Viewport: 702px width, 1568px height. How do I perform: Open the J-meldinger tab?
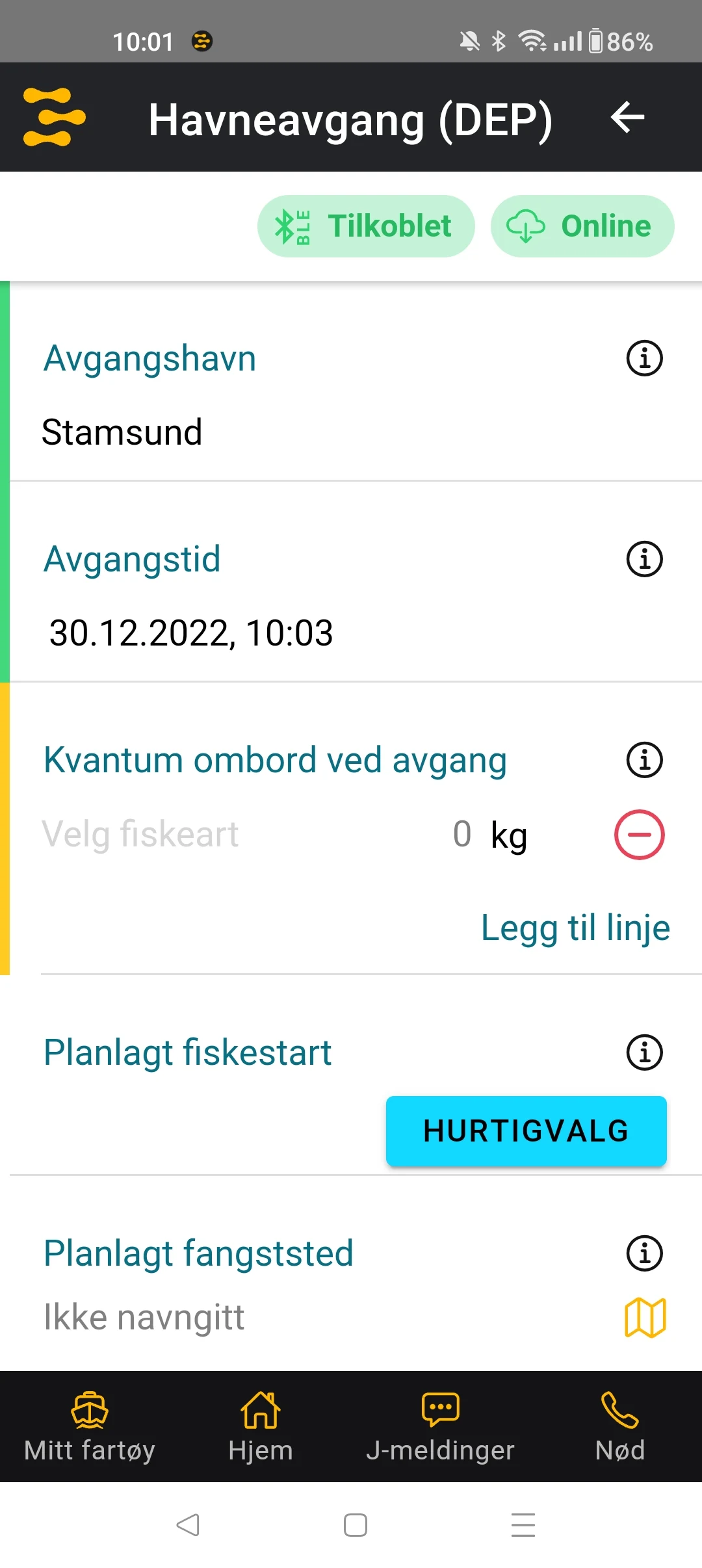point(440,1426)
